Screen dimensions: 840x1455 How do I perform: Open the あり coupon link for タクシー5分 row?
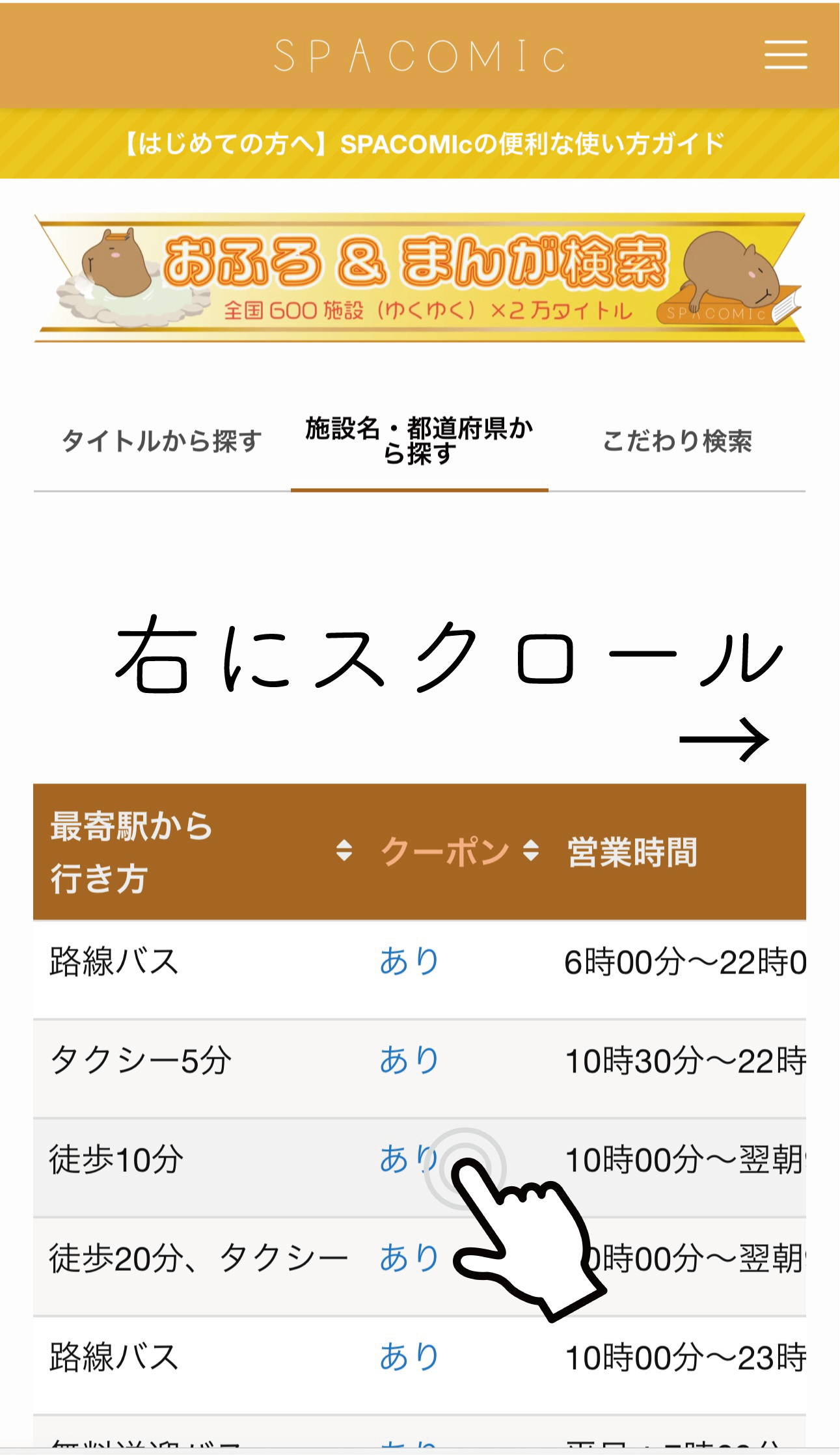tap(409, 1061)
